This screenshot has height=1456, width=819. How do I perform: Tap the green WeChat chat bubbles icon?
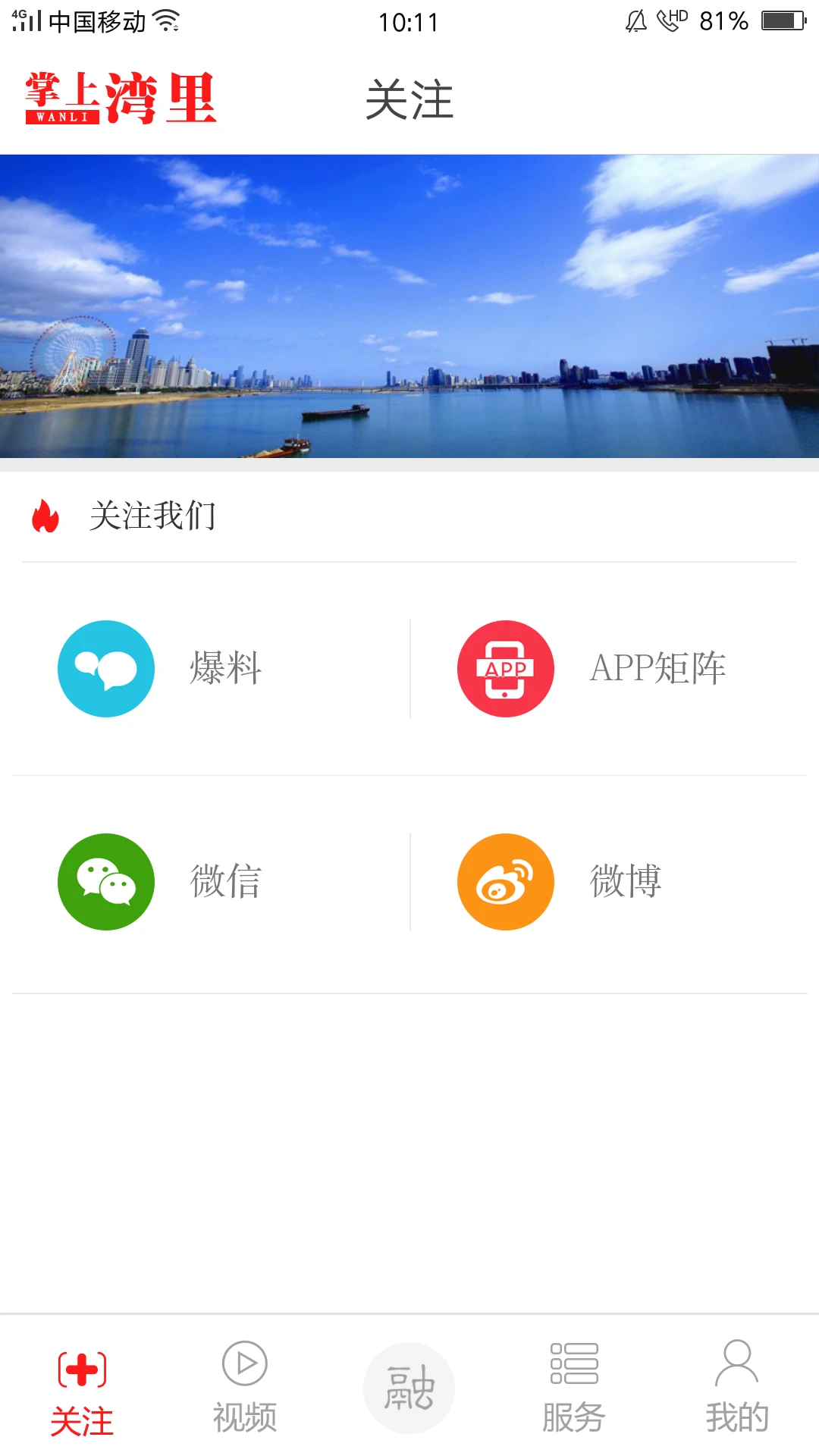coord(105,882)
